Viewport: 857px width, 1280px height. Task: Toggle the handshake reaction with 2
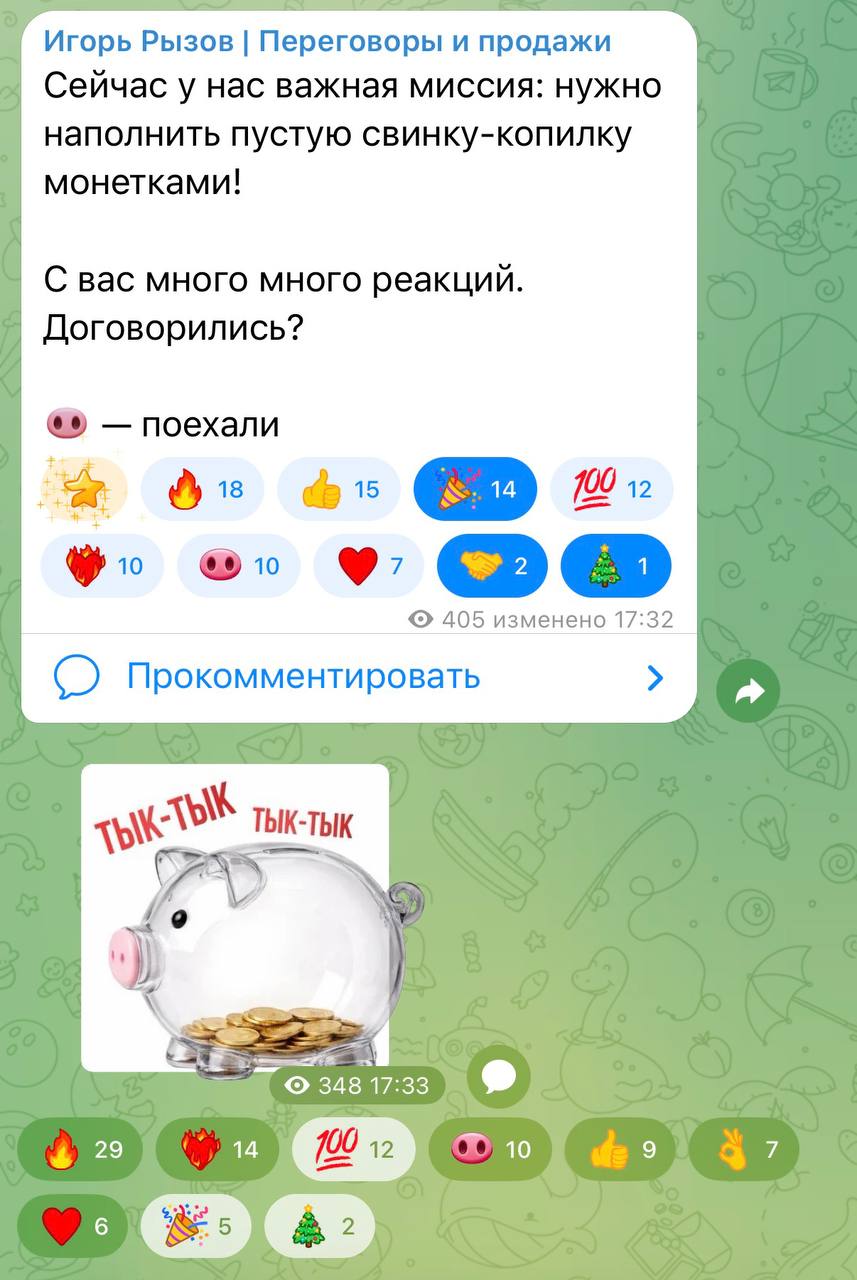tap(492, 566)
